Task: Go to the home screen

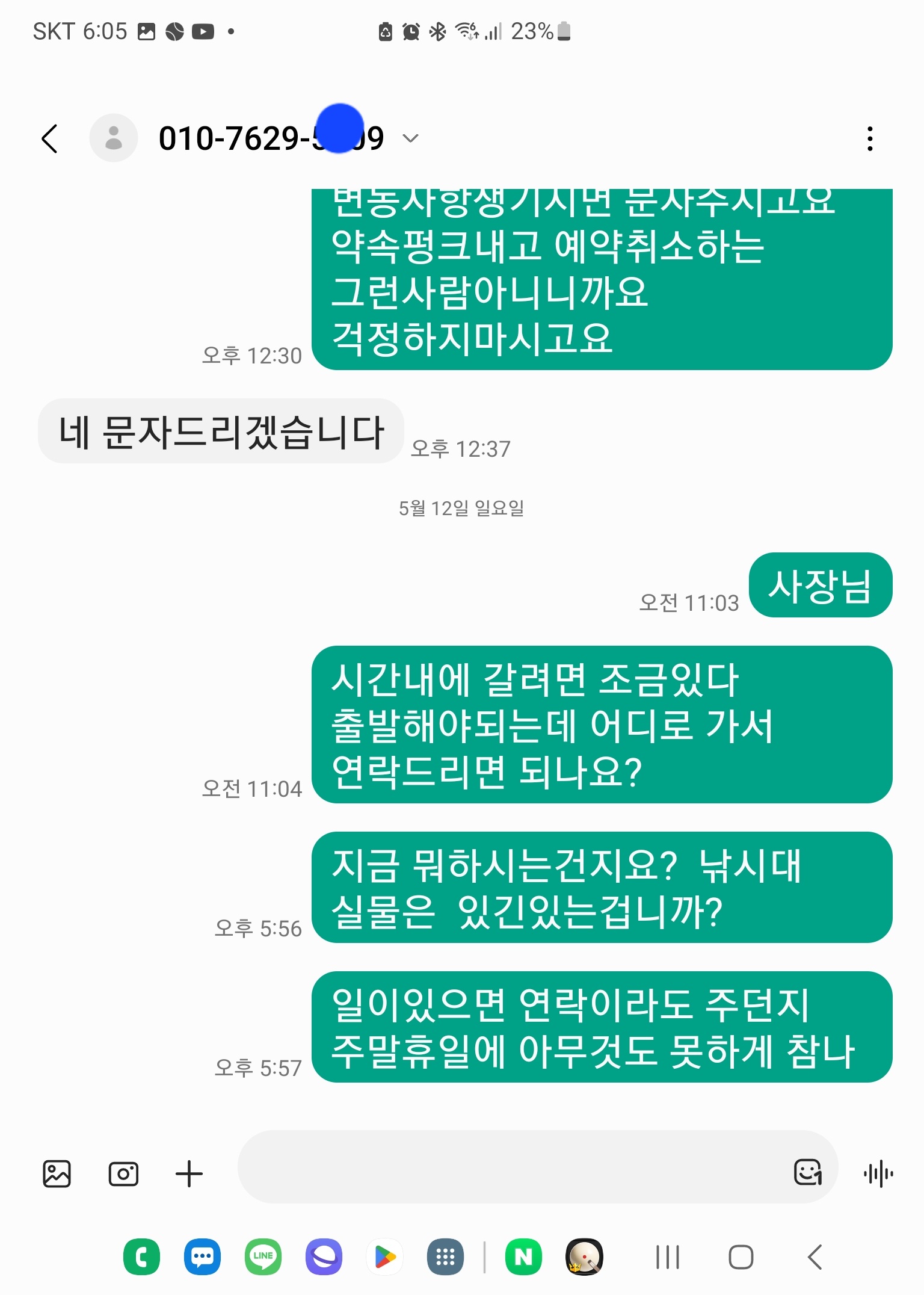Action: click(741, 1256)
